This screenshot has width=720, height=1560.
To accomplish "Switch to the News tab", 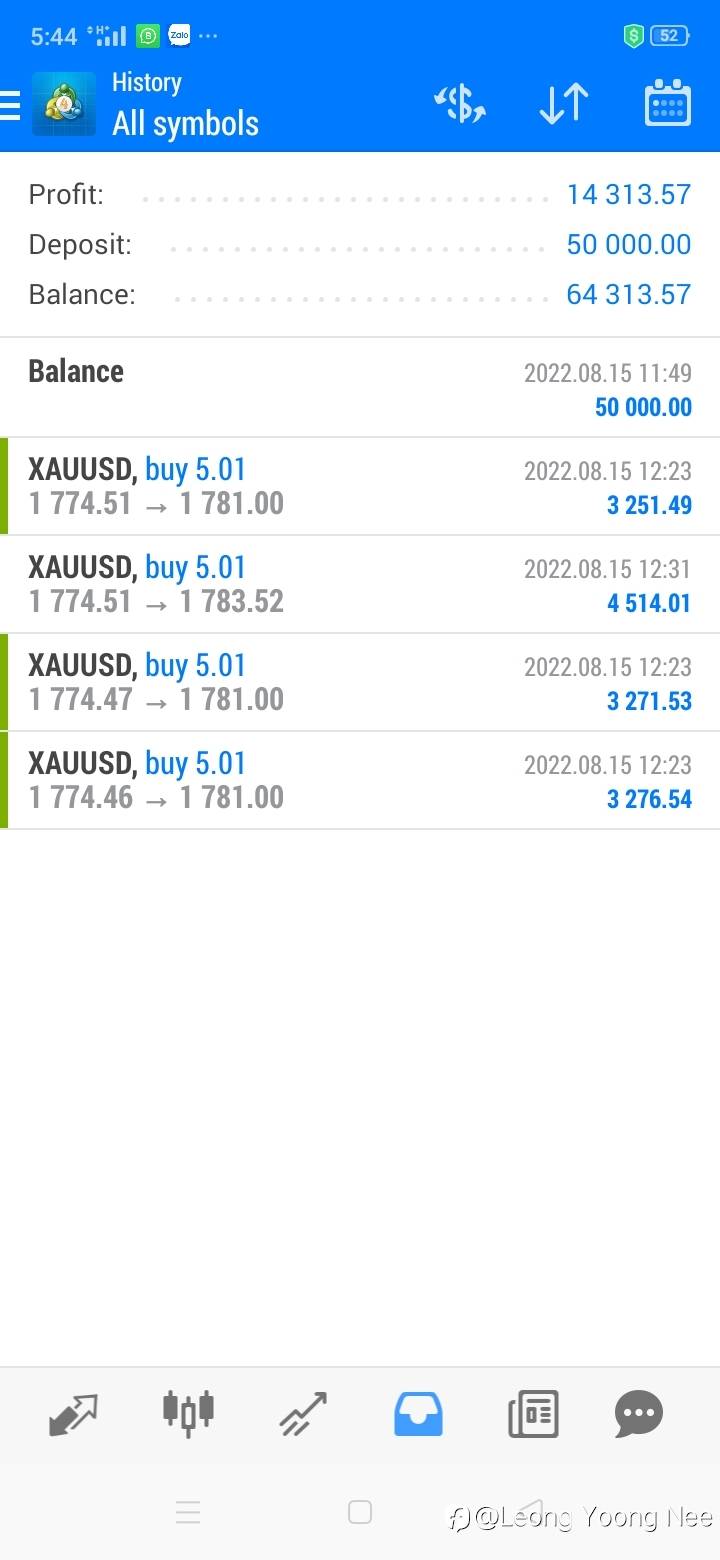I will (x=533, y=1414).
